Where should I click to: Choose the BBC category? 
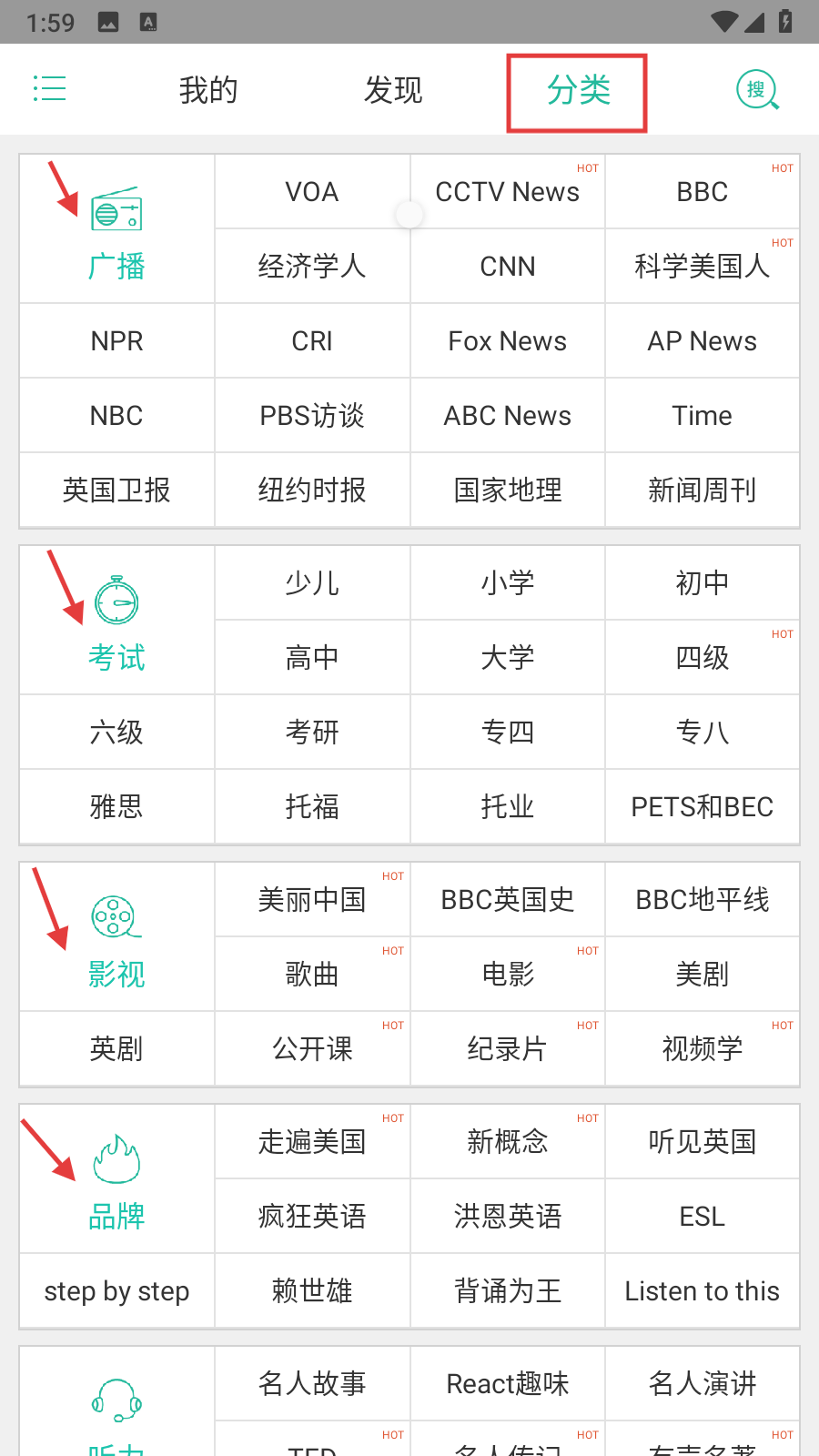(703, 192)
